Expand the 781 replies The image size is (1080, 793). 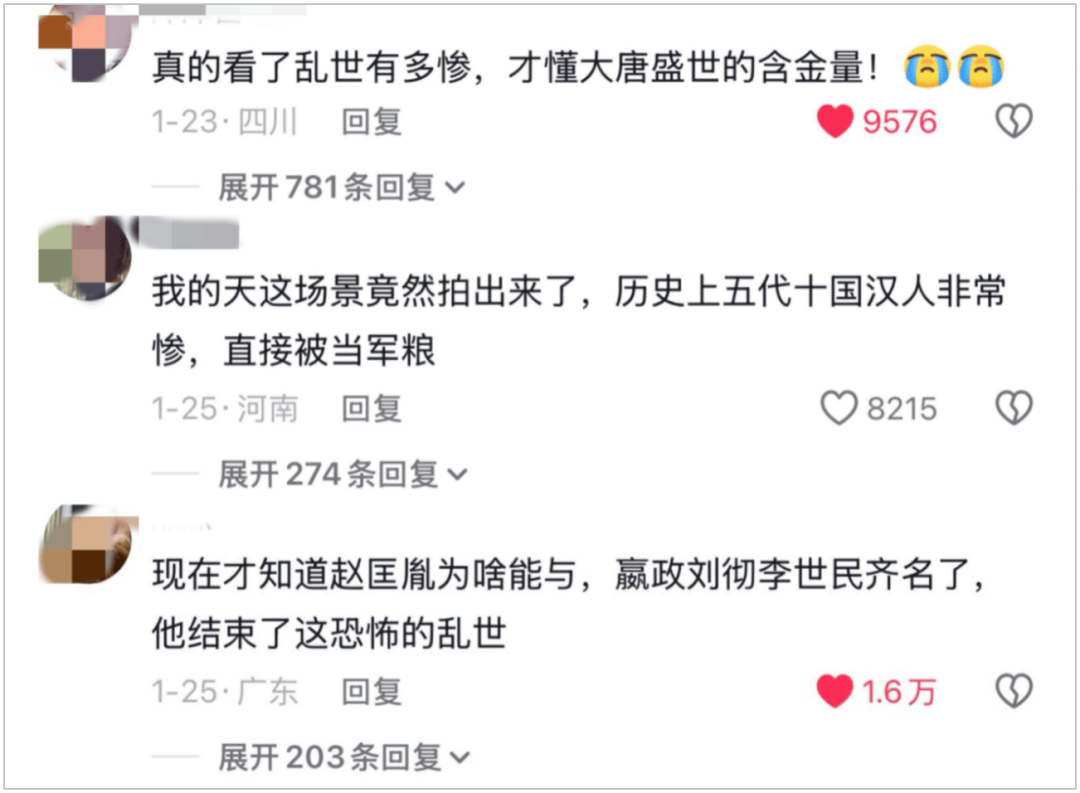click(x=341, y=187)
